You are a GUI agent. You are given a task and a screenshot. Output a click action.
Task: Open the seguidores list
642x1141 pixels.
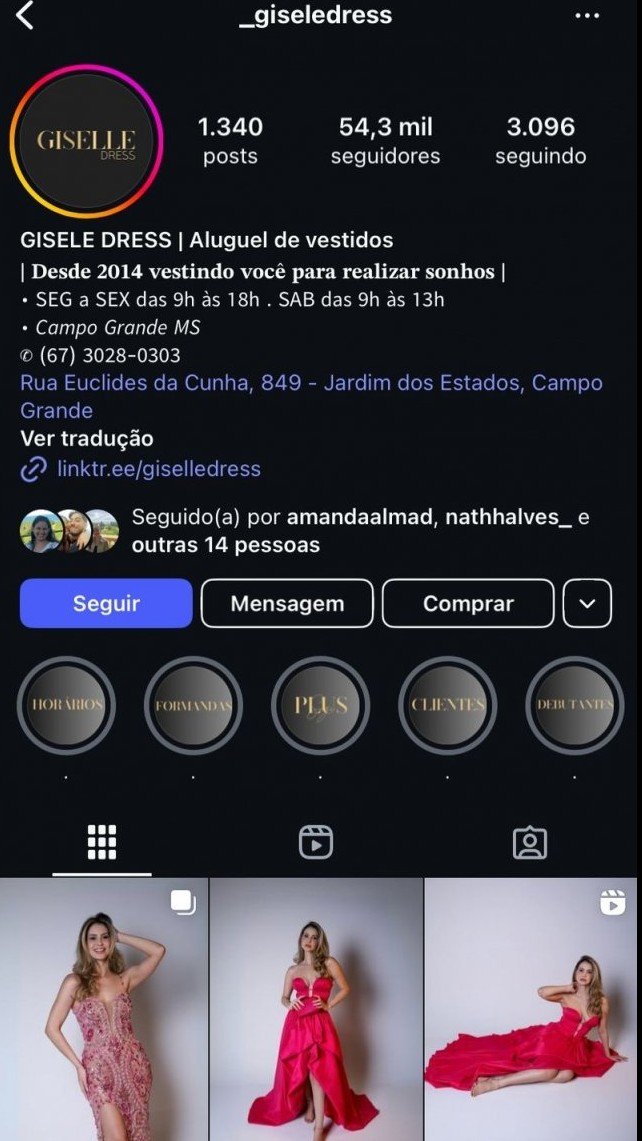pyautogui.click(x=385, y=140)
